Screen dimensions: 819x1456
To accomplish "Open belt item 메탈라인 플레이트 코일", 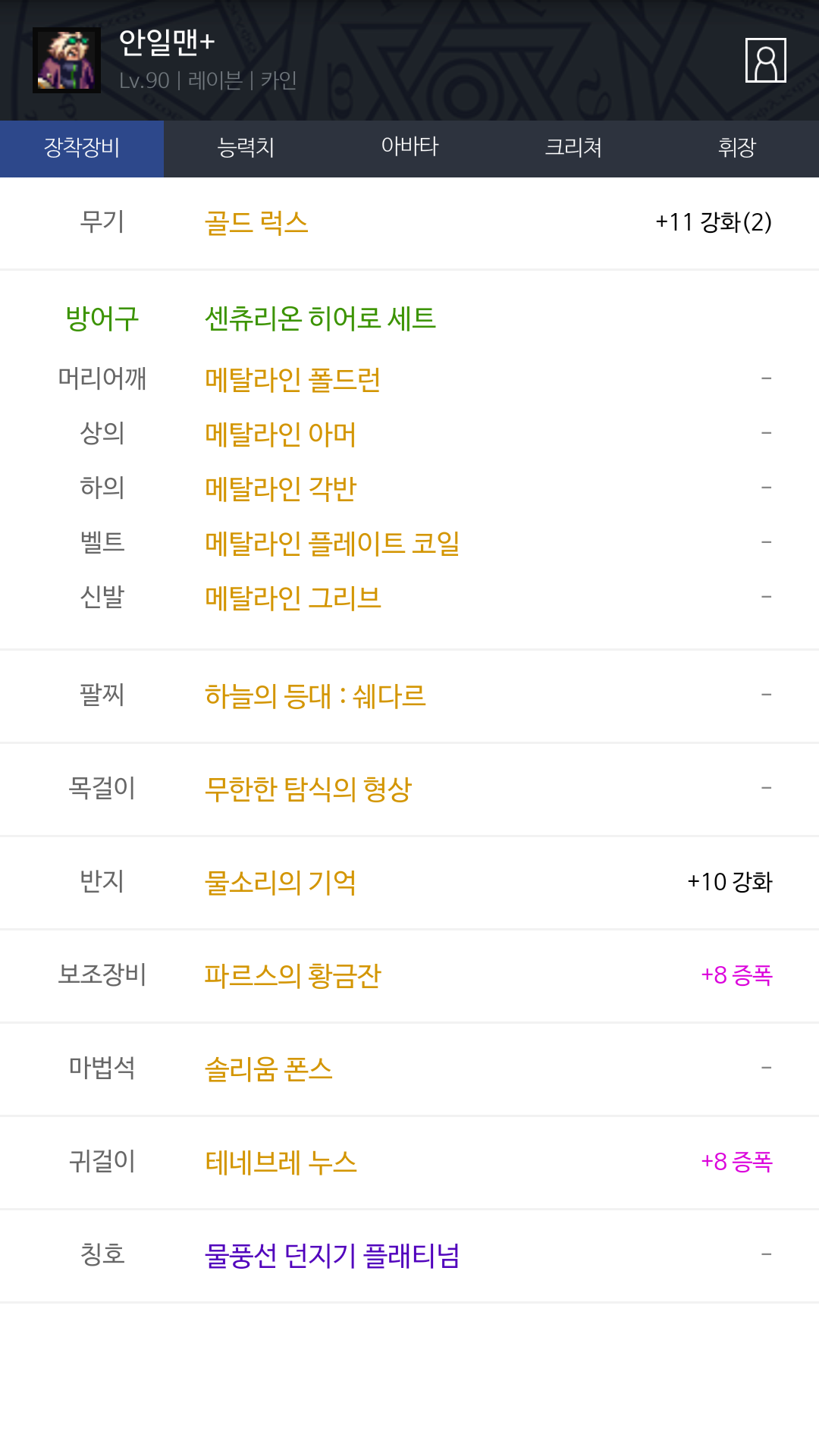I will pos(332,544).
